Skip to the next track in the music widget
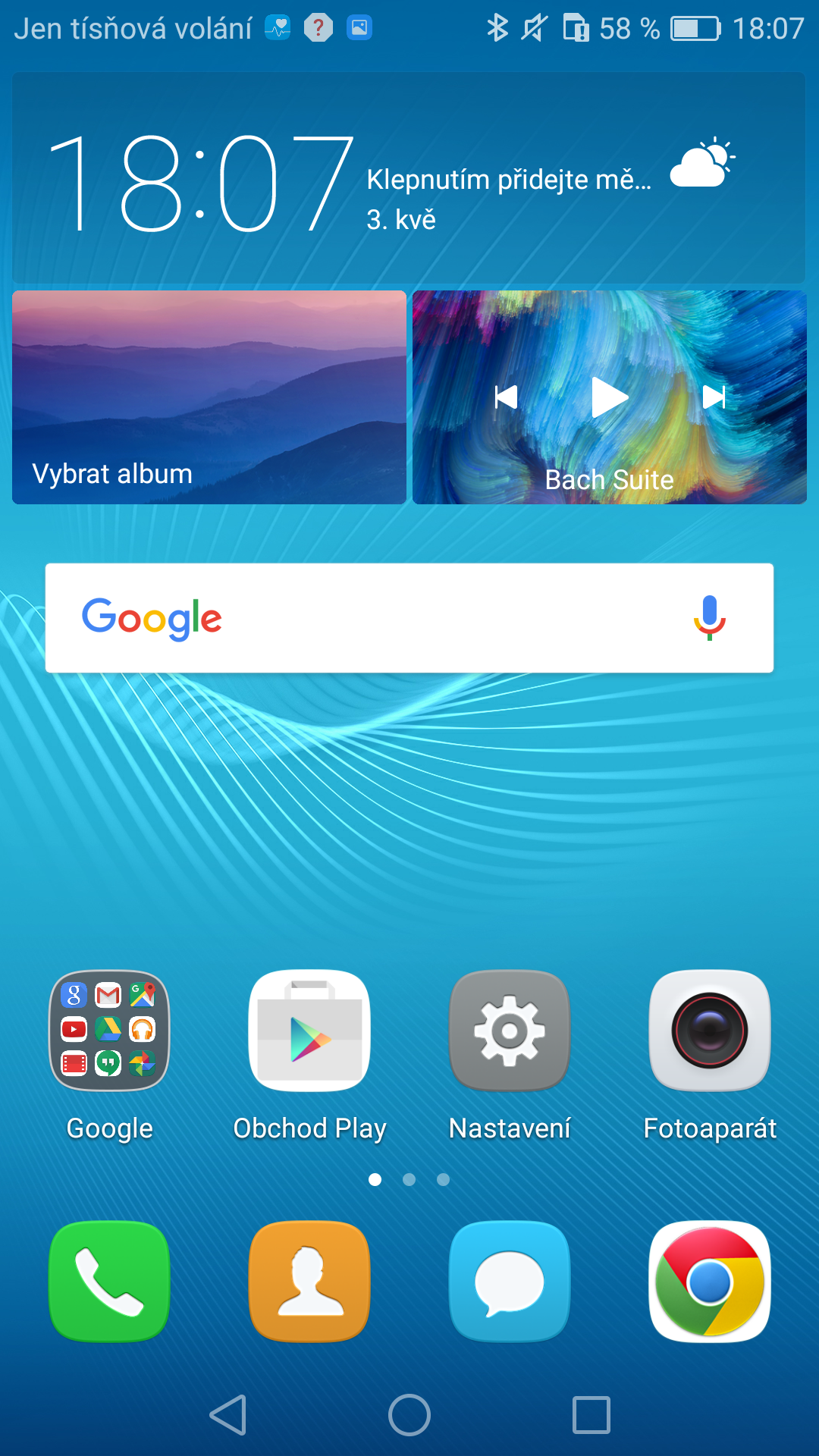 [714, 397]
